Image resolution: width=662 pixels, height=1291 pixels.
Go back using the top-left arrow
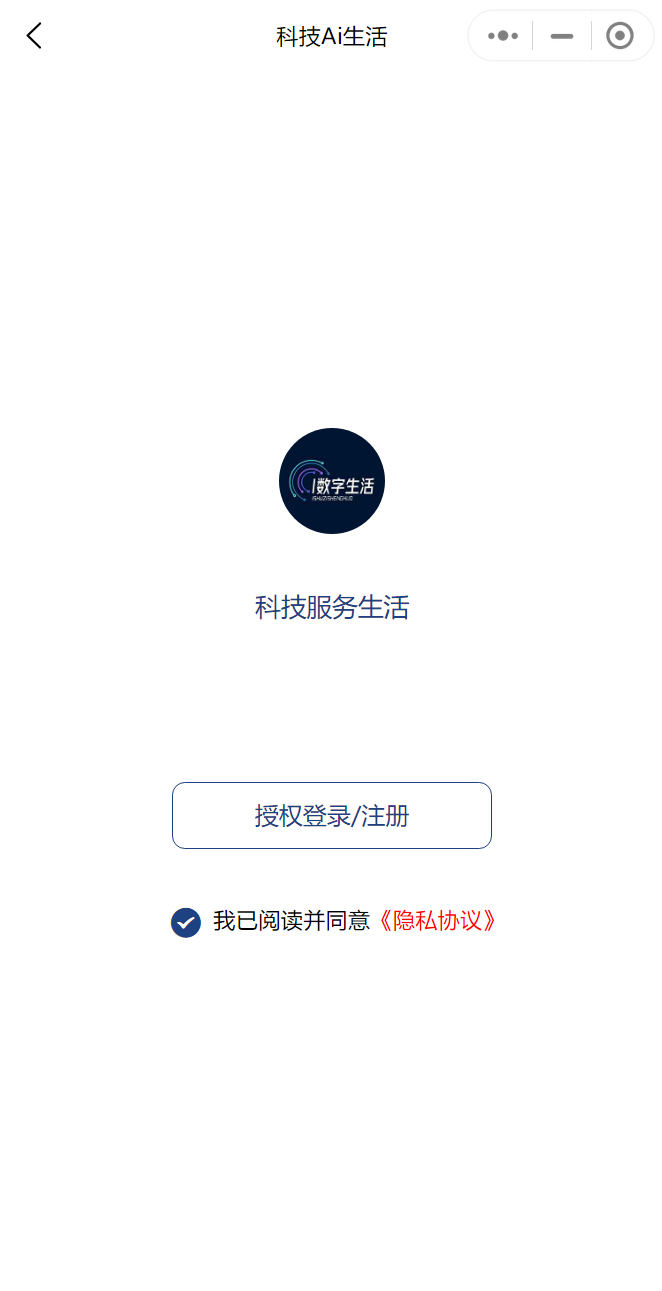tap(34, 36)
